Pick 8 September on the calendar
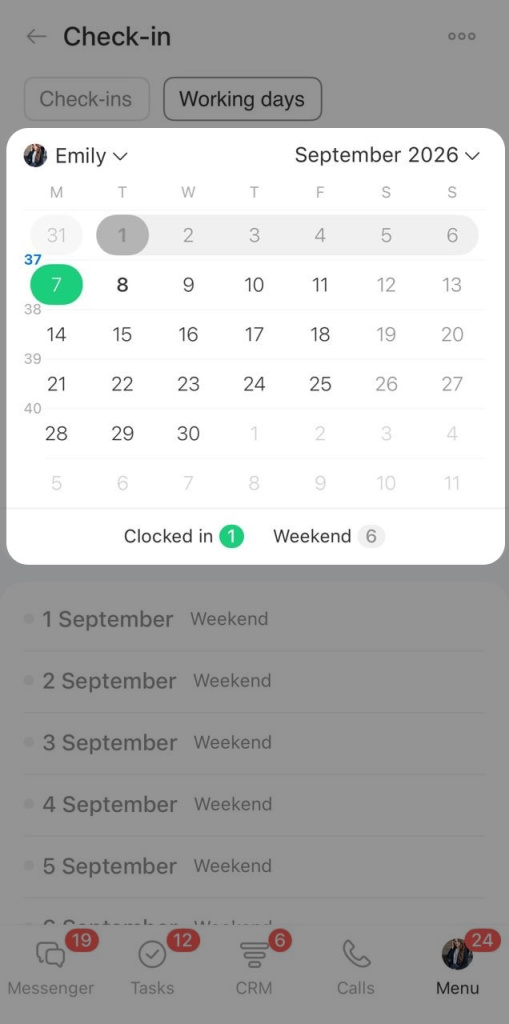Viewport: 509px width, 1024px height. click(122, 285)
